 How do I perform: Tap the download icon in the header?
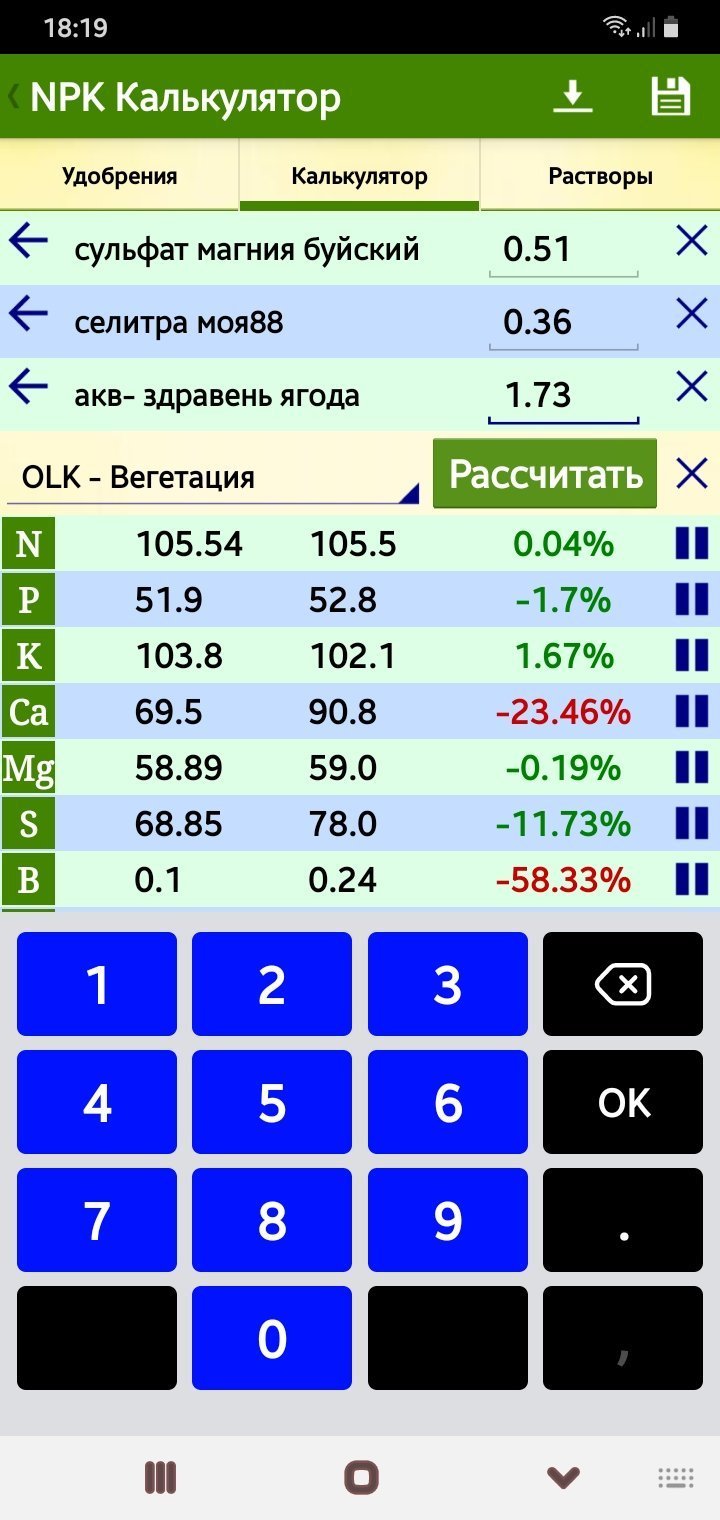click(573, 97)
